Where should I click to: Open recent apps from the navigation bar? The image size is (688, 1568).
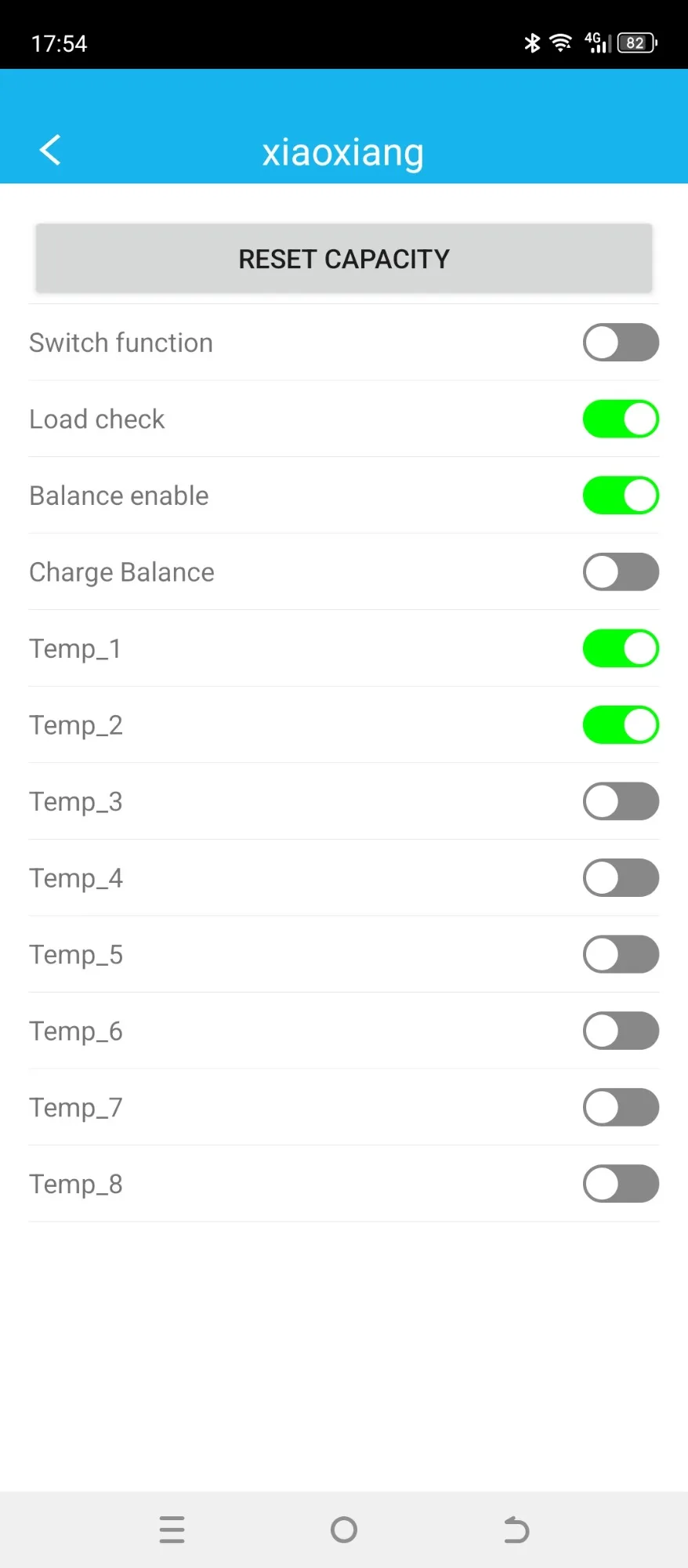172,1530
